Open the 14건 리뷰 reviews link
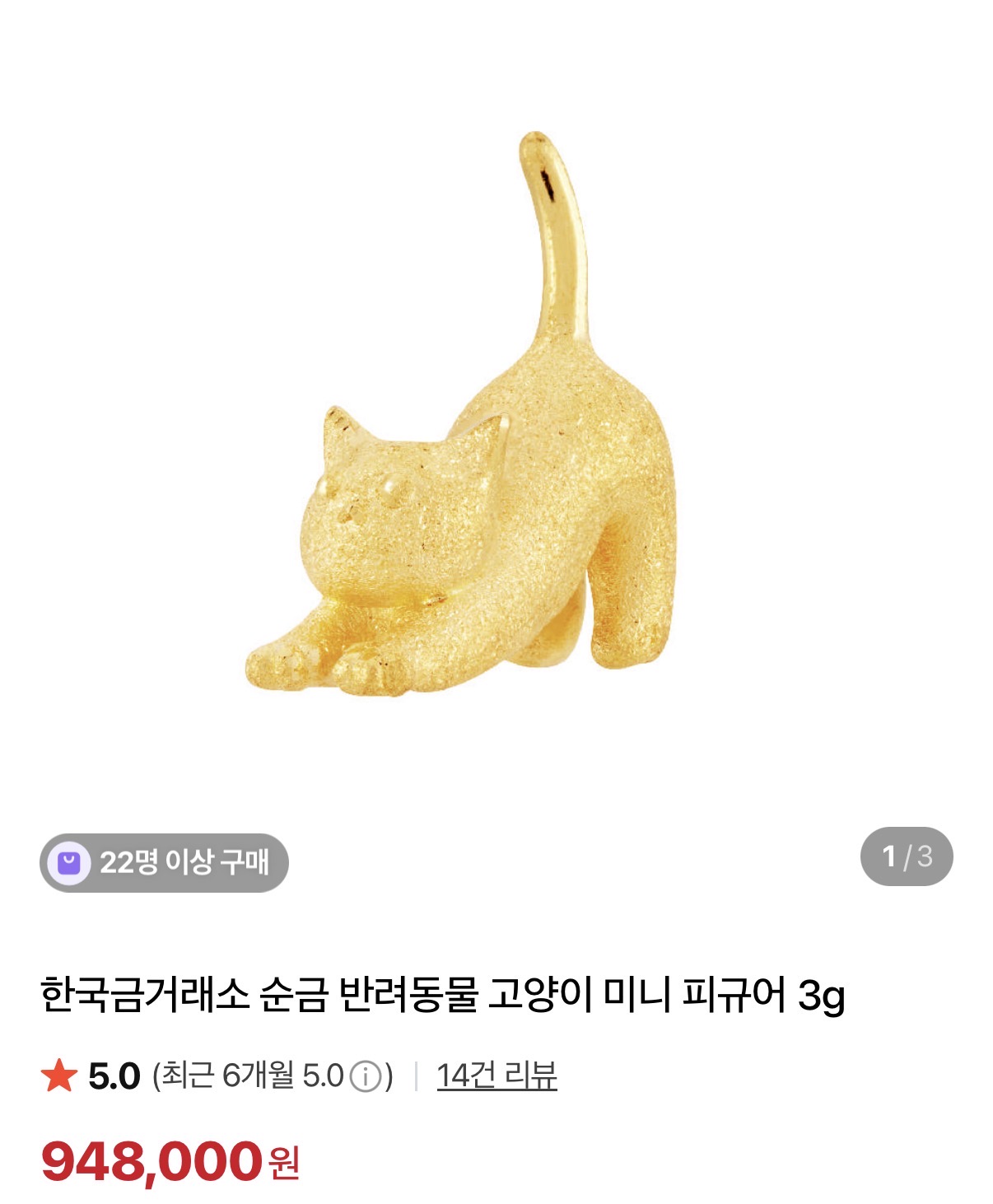The height and width of the screenshot is (1204, 993). pos(496,1076)
